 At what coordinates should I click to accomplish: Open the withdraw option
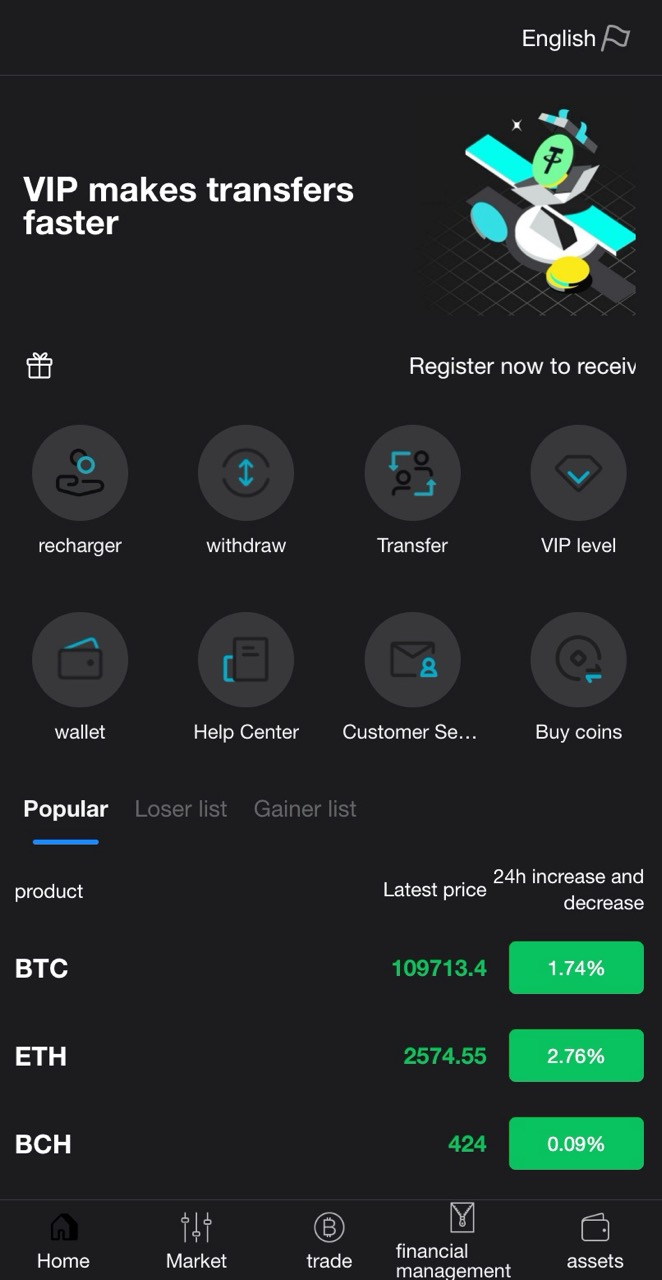[x=246, y=473]
